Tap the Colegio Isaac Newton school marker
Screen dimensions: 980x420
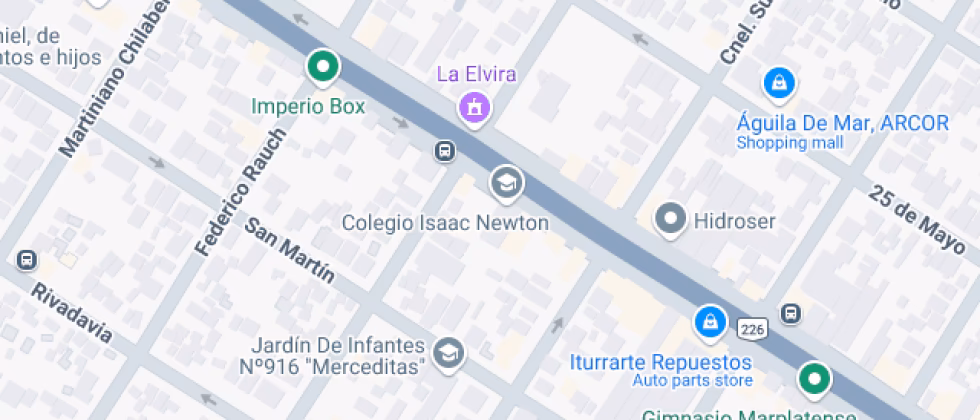pos(506,183)
